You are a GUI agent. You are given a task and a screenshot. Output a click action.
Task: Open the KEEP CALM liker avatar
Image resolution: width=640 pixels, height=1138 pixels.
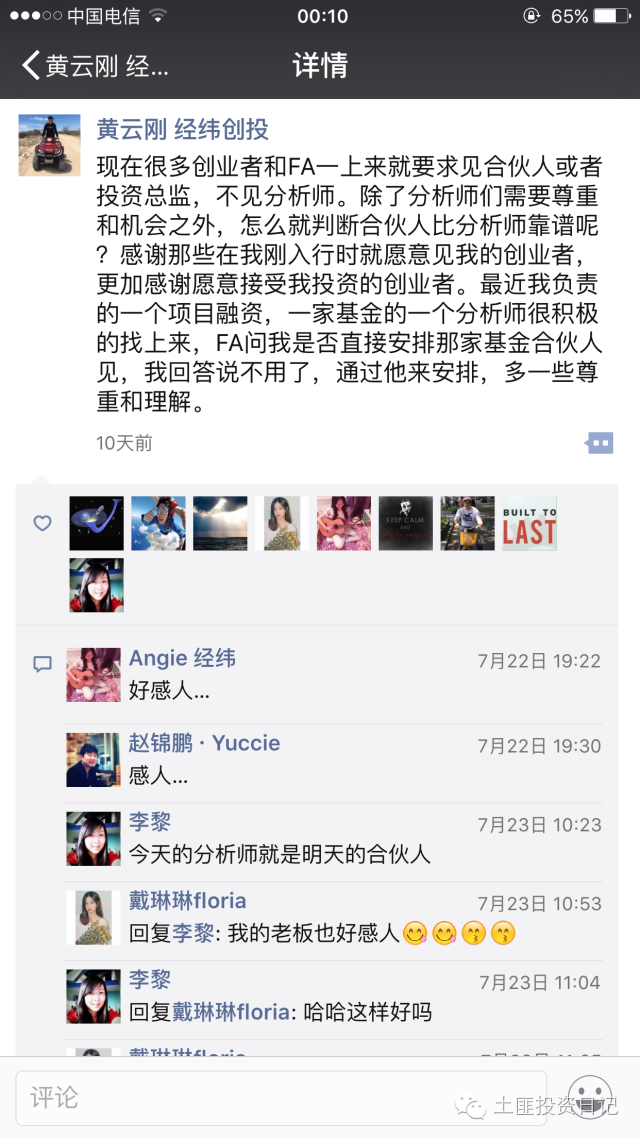click(x=405, y=523)
